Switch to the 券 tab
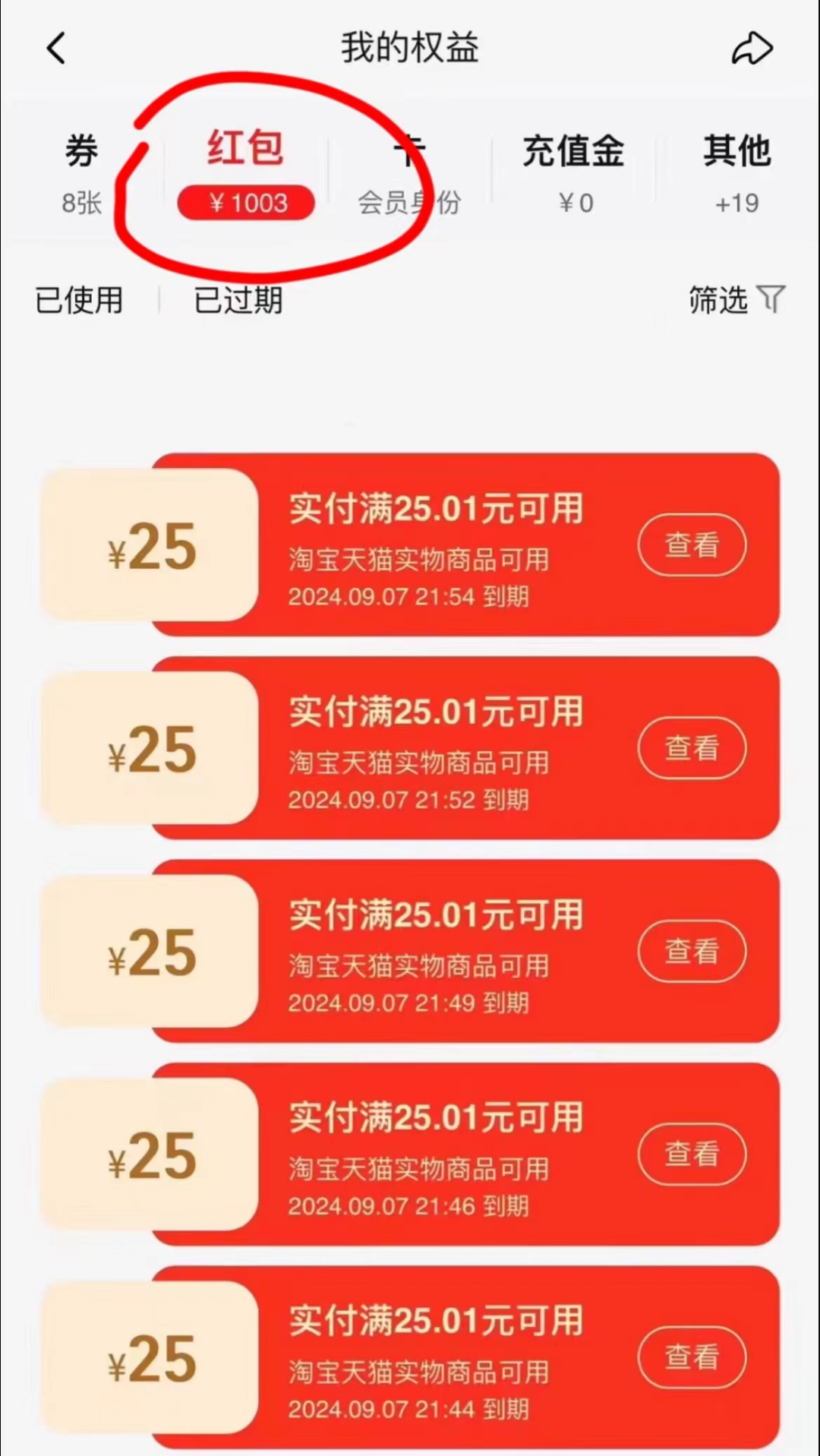 (81, 172)
